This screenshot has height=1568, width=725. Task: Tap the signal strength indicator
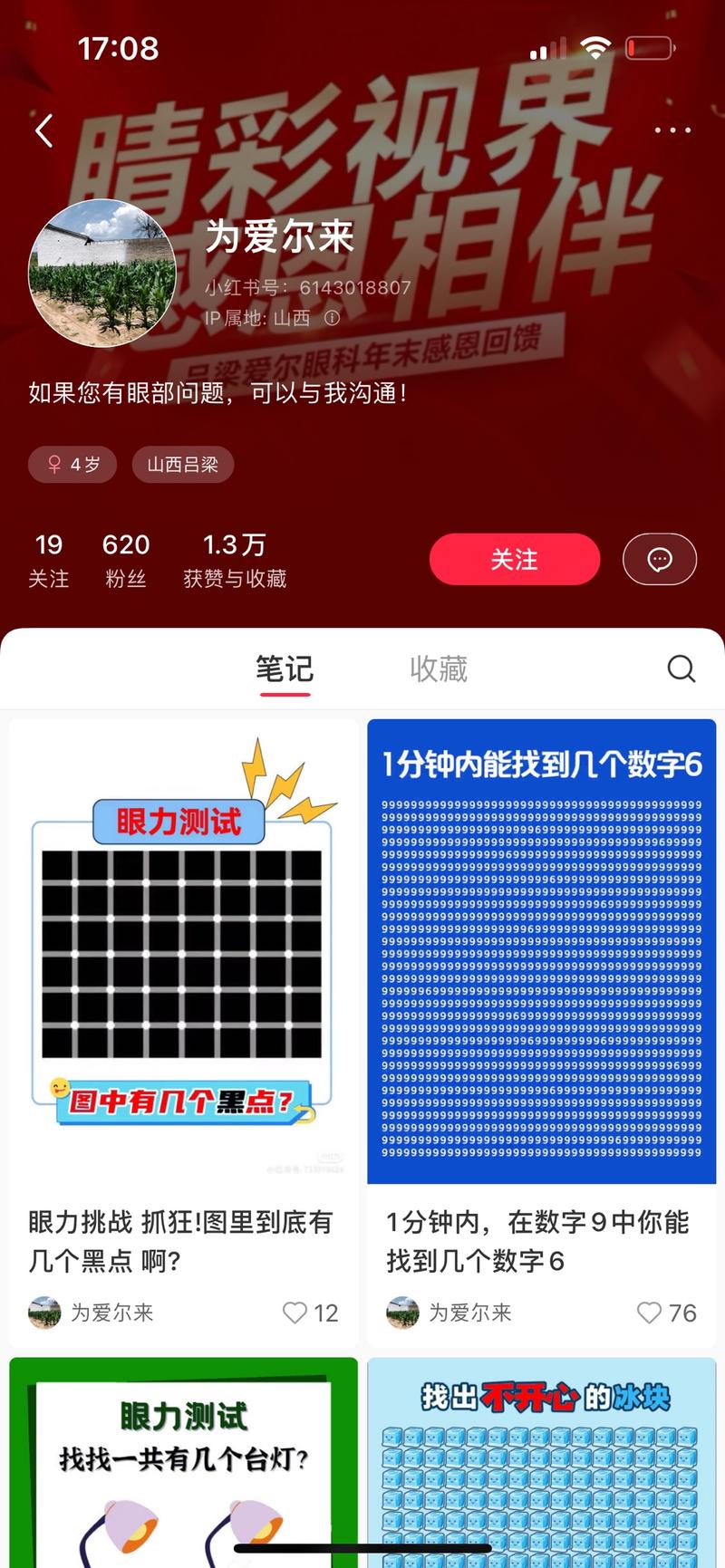tap(546, 49)
